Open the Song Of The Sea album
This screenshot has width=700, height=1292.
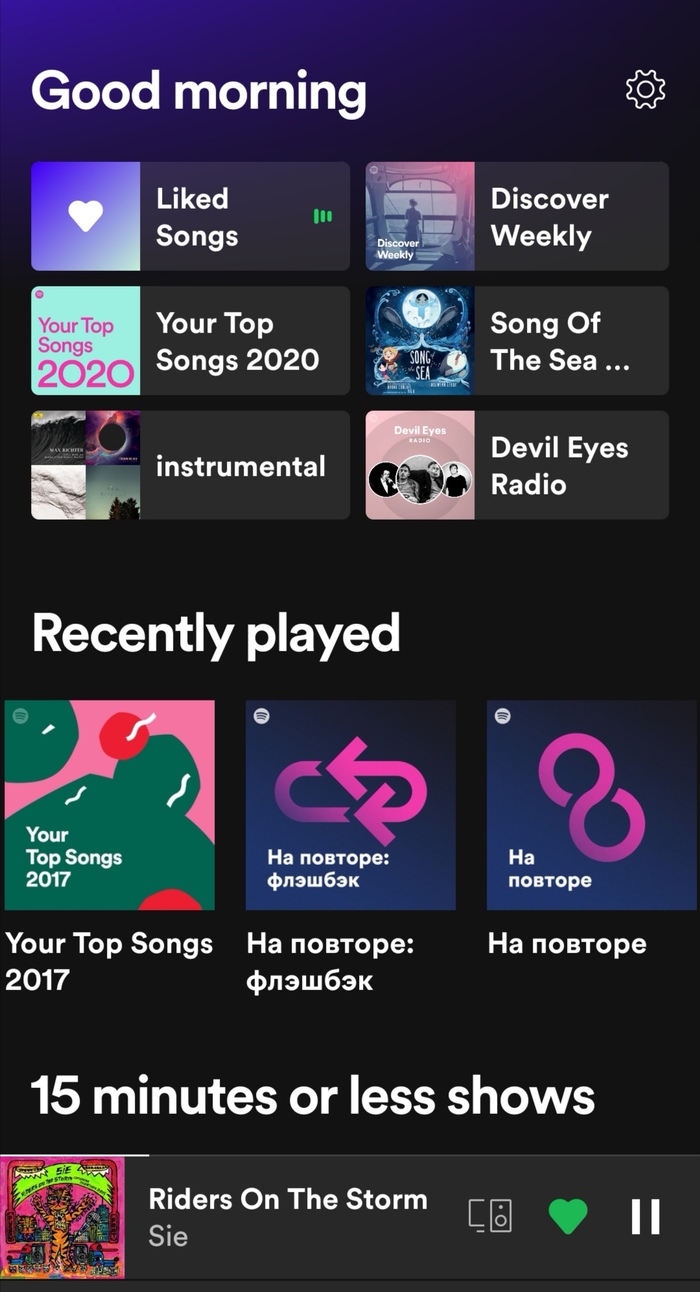pyautogui.click(x=517, y=341)
